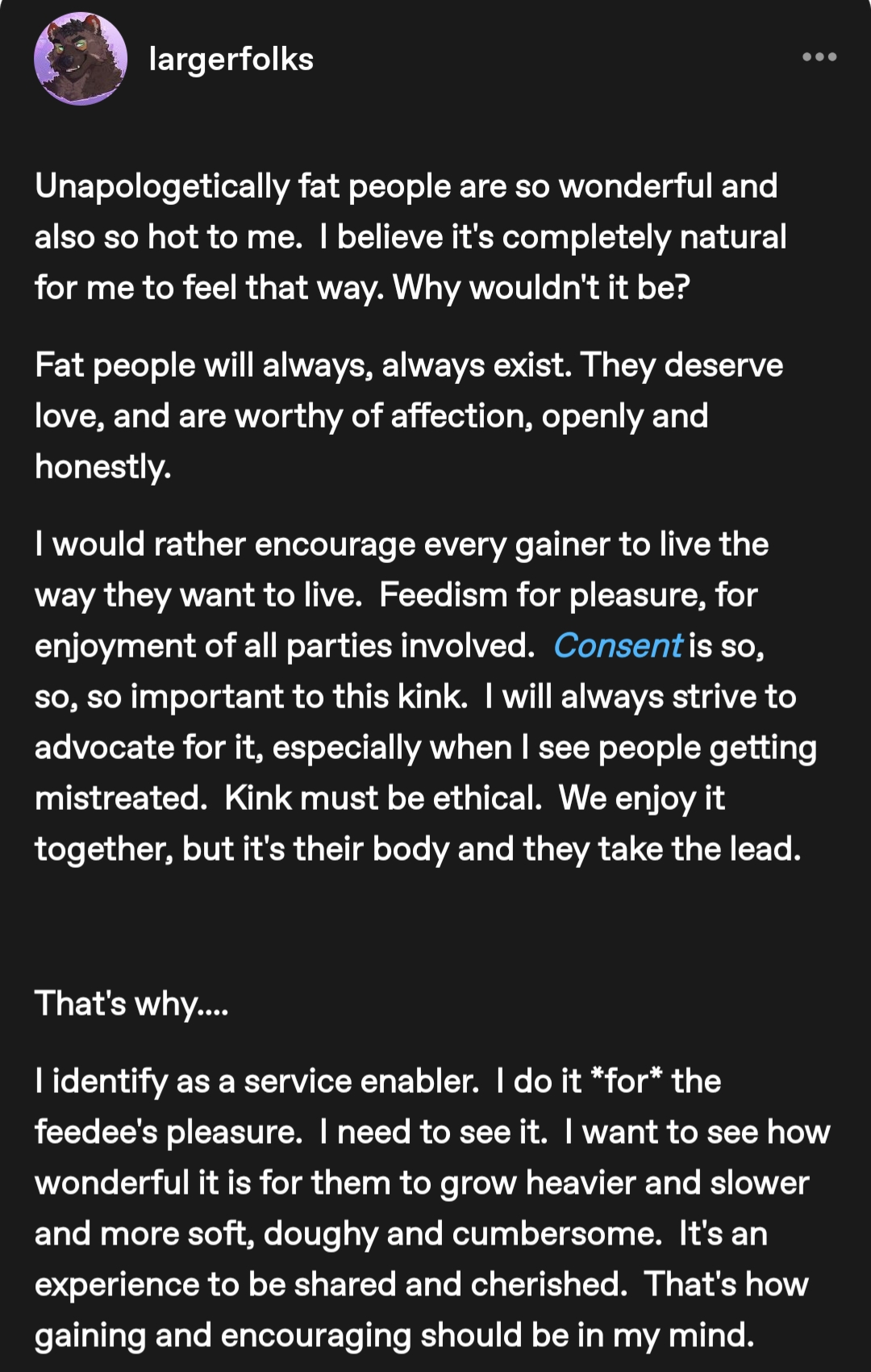
Task: Open largerfolks' profile avatar
Action: point(81,59)
